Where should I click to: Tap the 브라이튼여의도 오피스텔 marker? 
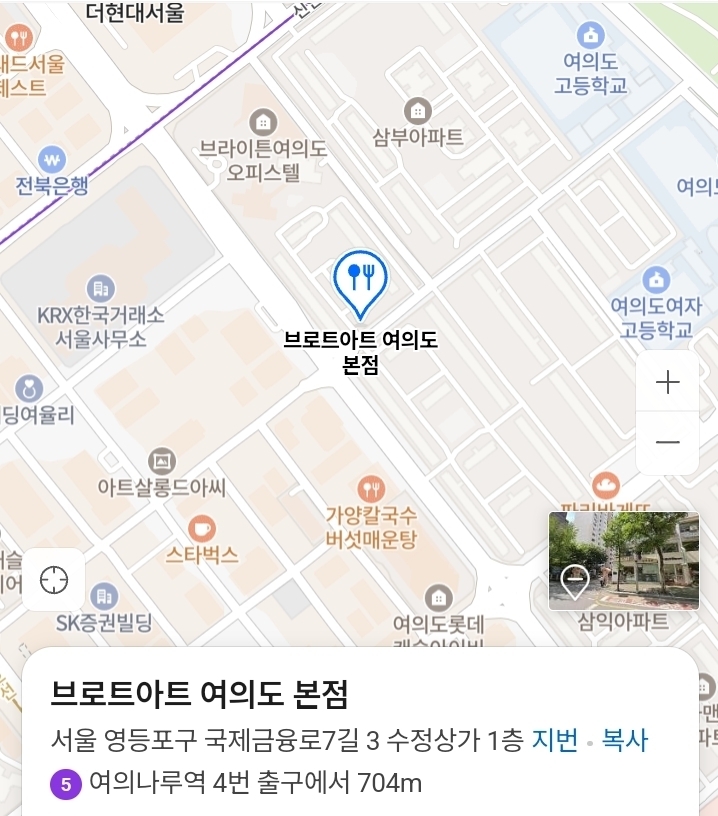pos(263,123)
